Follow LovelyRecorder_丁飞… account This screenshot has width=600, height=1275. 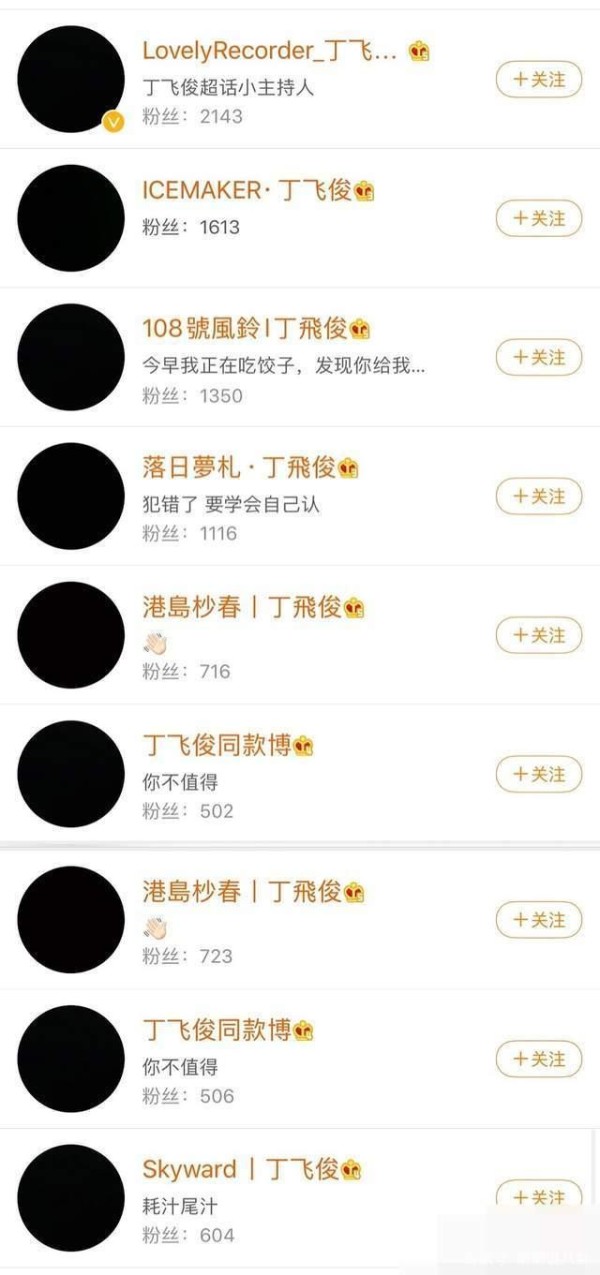click(x=539, y=79)
